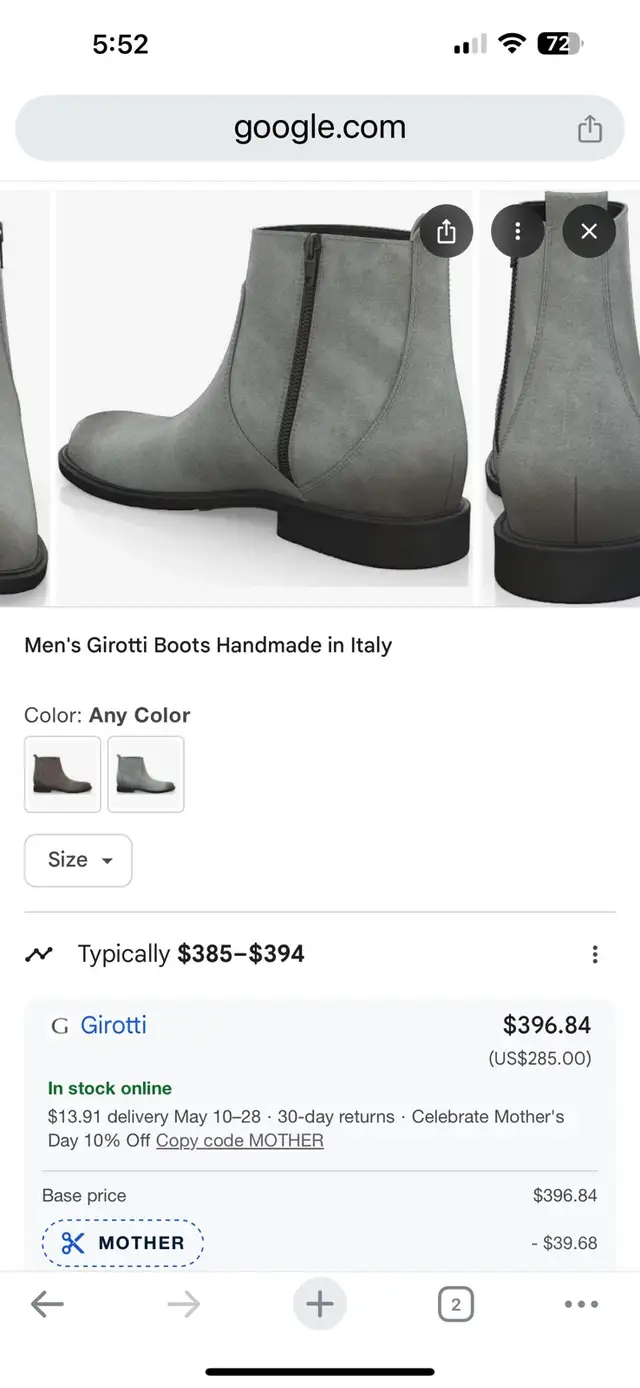Share the page from the address bar
This screenshot has height=1388, width=640.
(590, 129)
